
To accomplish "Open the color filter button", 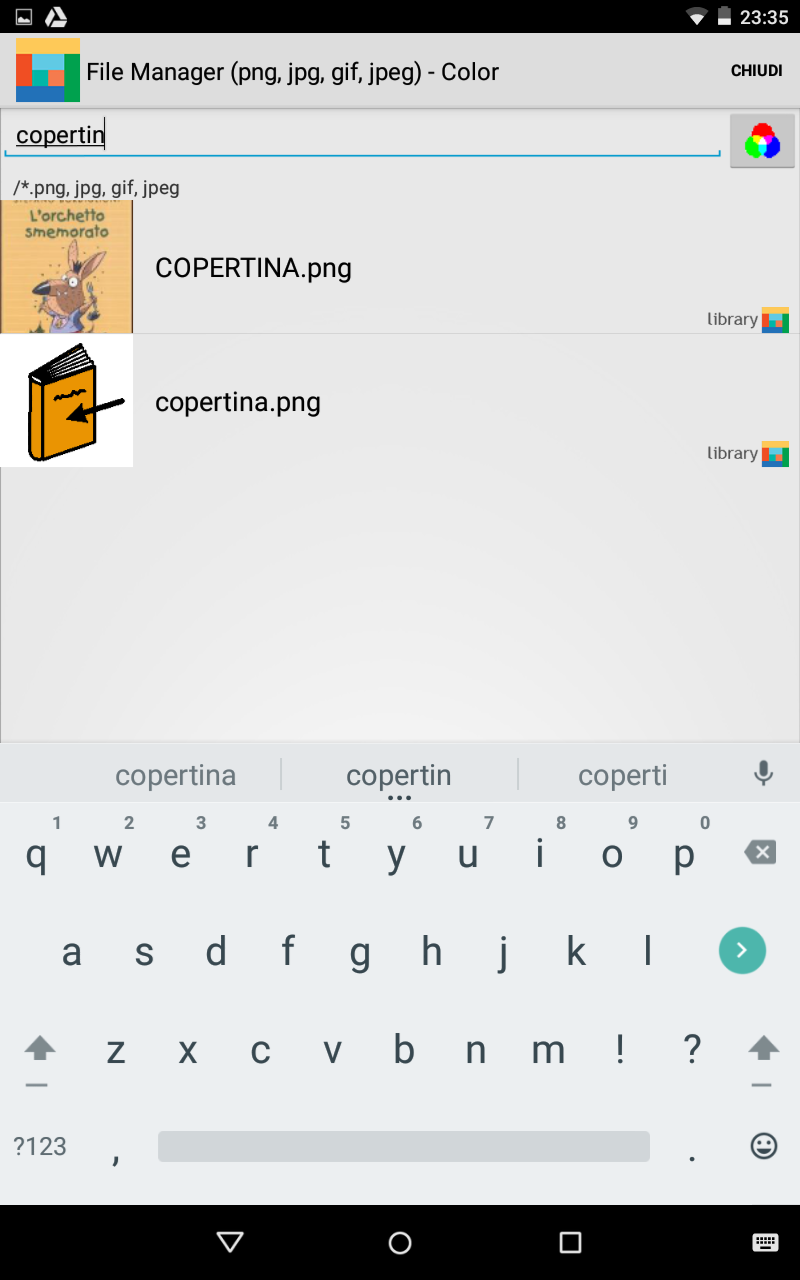I will (762, 141).
